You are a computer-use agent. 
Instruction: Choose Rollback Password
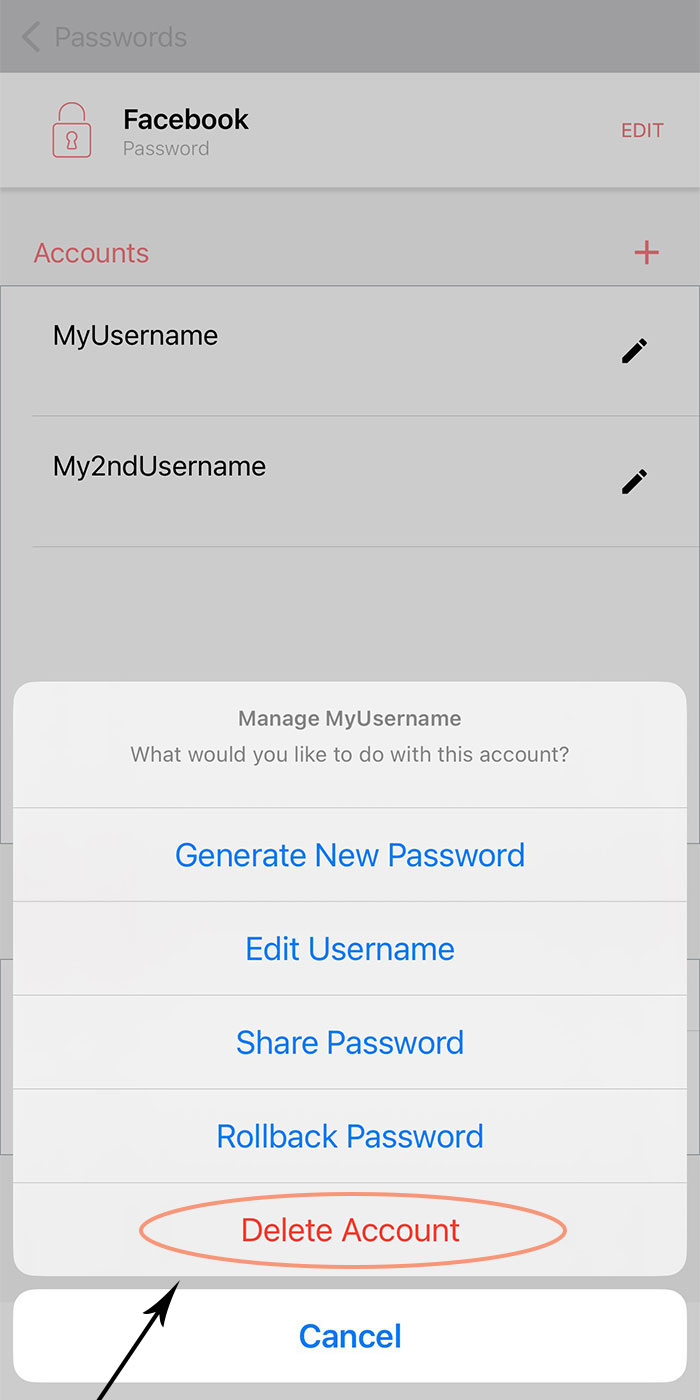pos(350,1136)
